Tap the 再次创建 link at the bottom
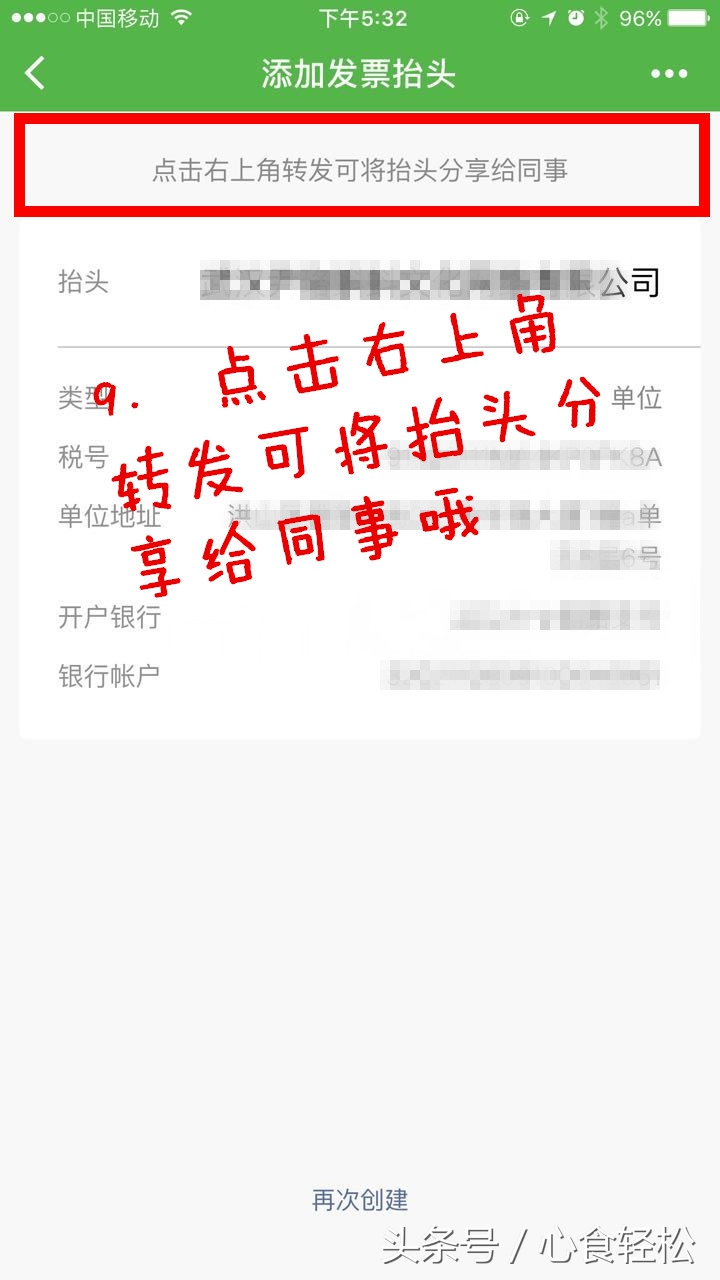The height and width of the screenshot is (1280, 720). [x=357, y=1198]
